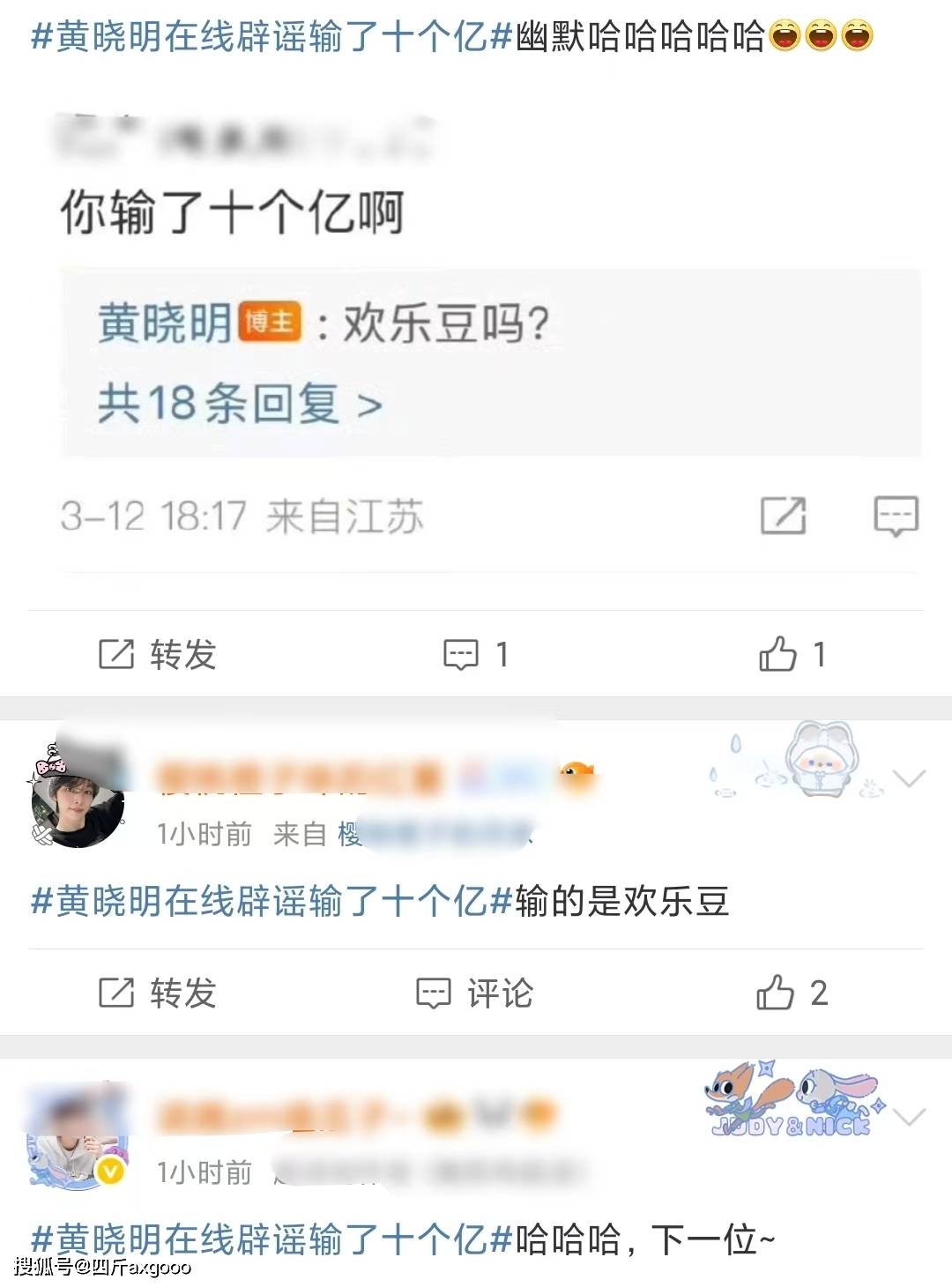Tap 评论 under 输的是欢乐豆 post
Viewport: 952px width, 1287px height.
(x=476, y=993)
